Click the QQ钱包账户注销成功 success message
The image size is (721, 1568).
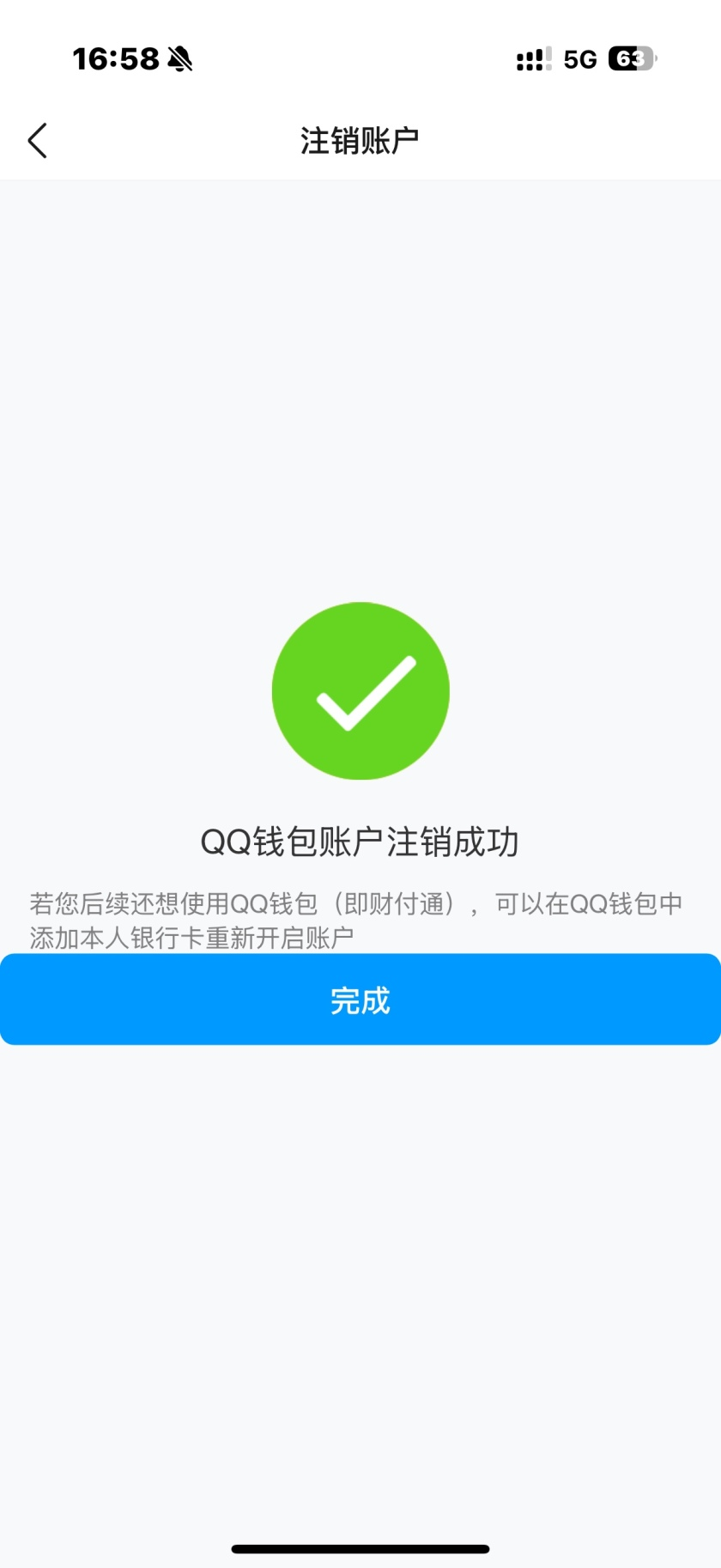coord(360,842)
